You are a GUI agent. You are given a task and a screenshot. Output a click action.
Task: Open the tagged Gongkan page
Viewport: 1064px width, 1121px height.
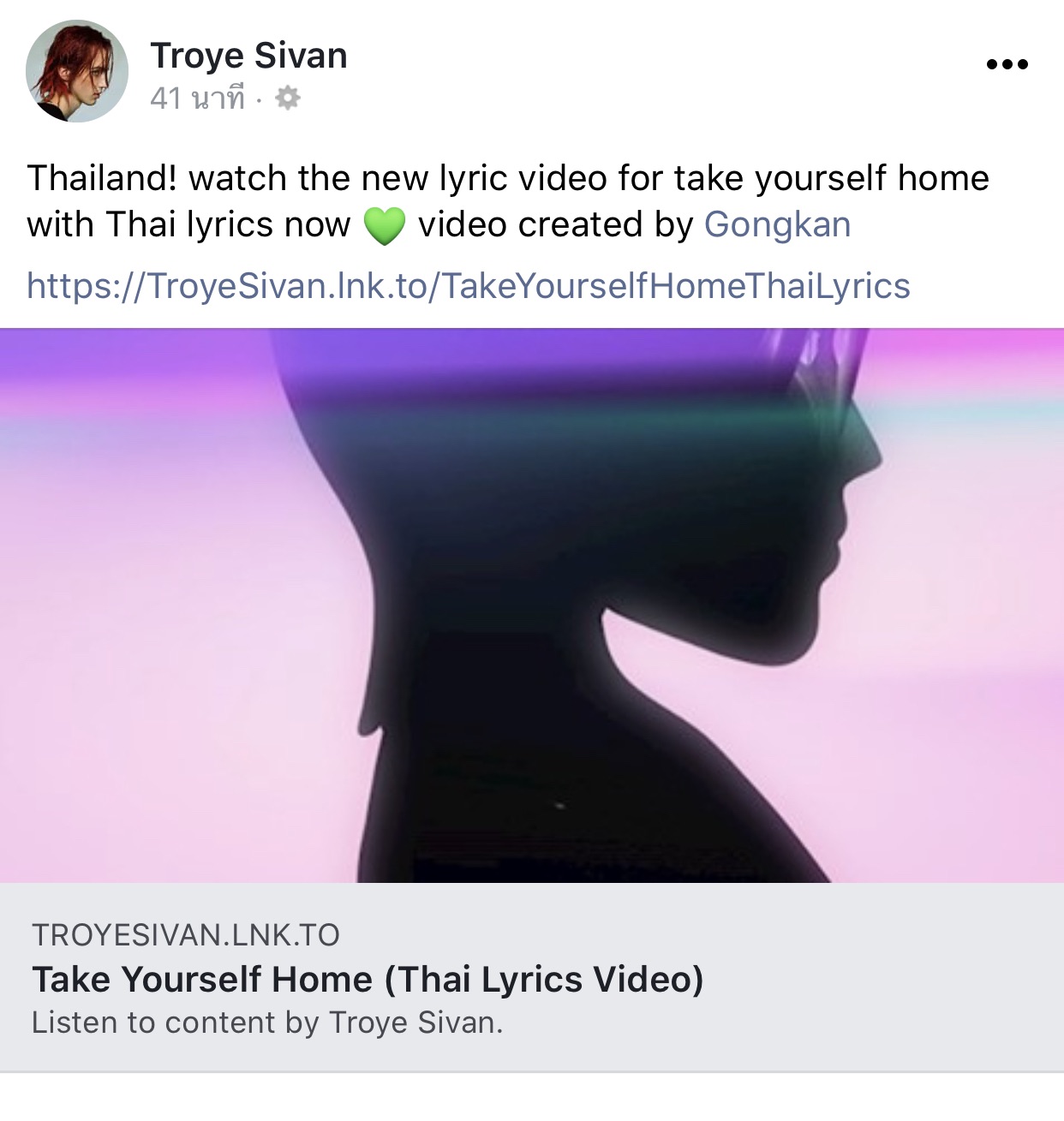point(777,224)
